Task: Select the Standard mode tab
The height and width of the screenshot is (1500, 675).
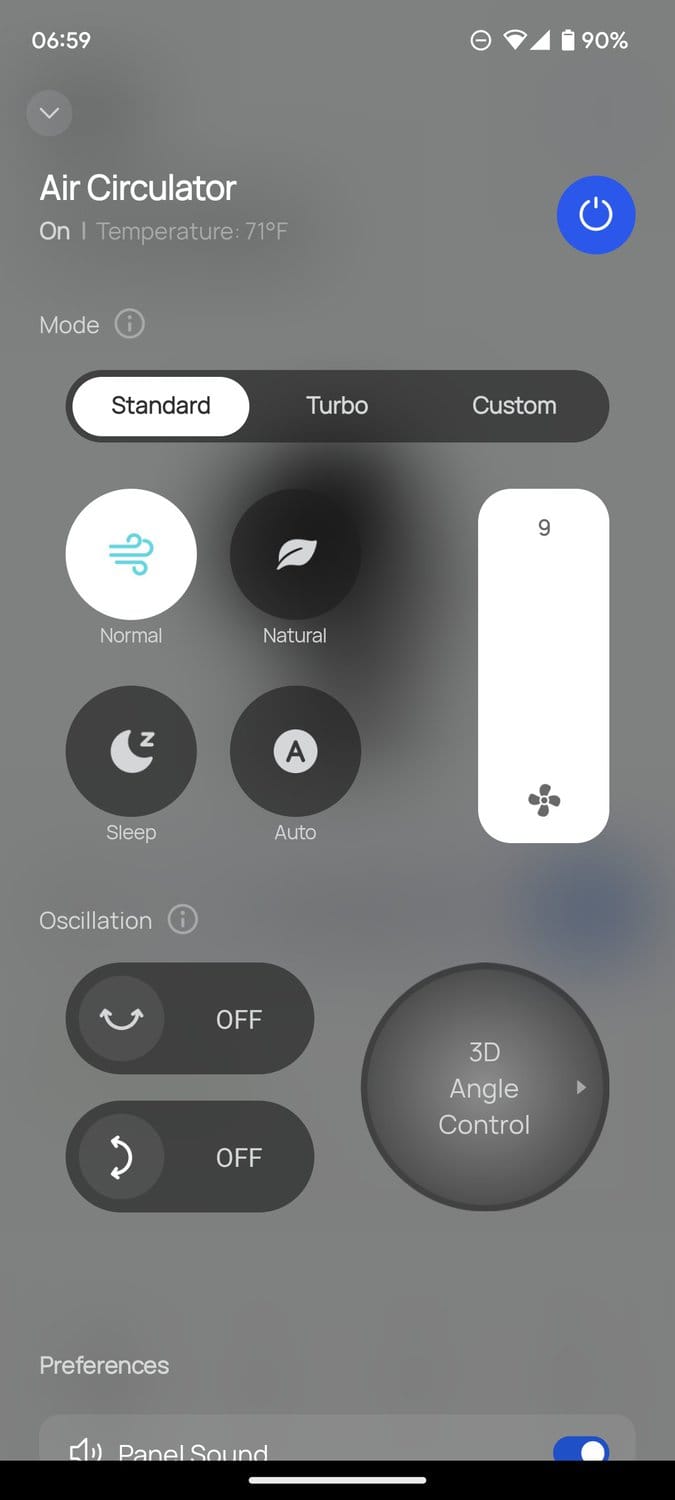Action: (161, 406)
